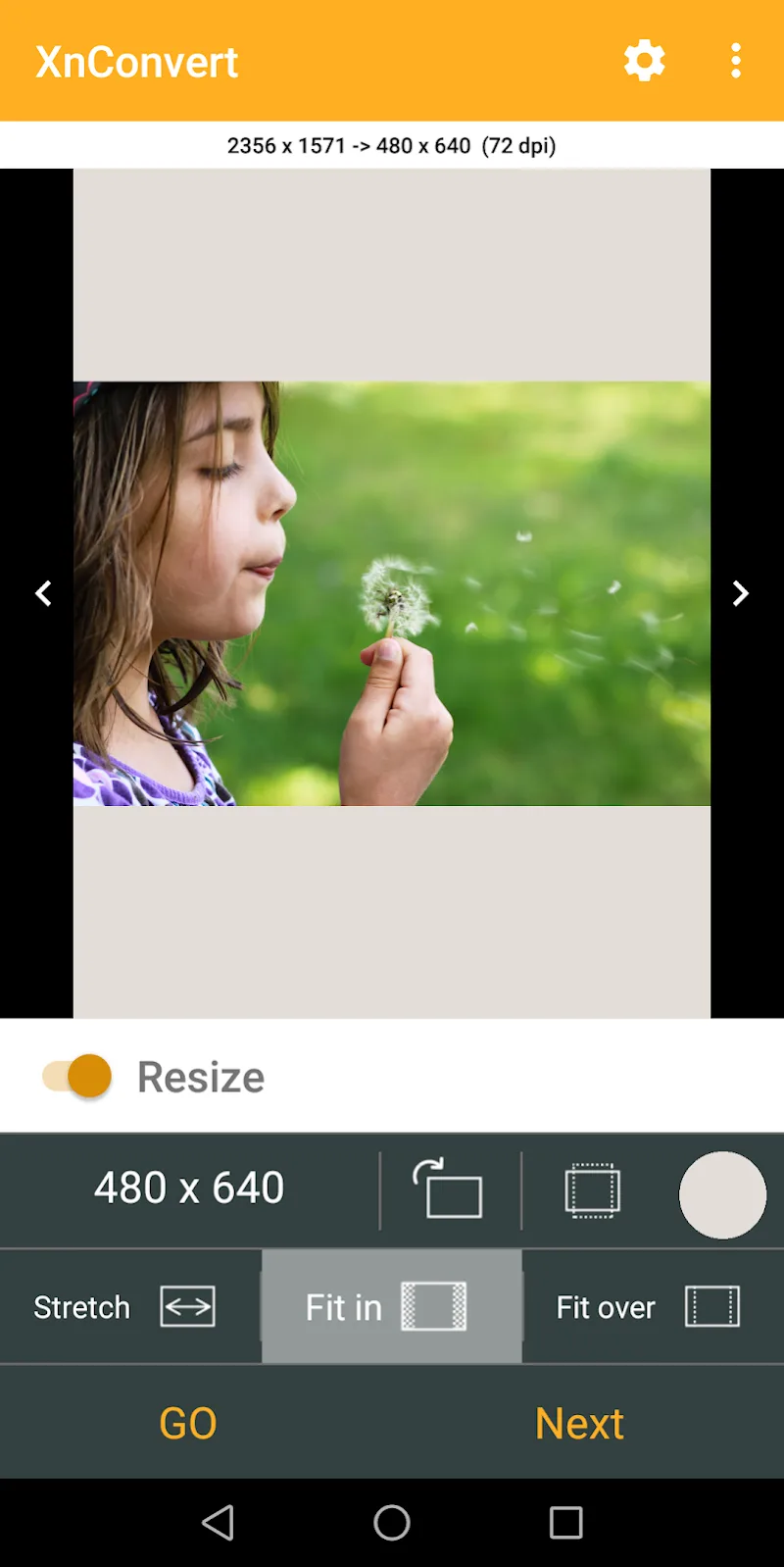Image resolution: width=784 pixels, height=1567 pixels.
Task: Tap the rotate orientation icon
Action: [449, 1188]
